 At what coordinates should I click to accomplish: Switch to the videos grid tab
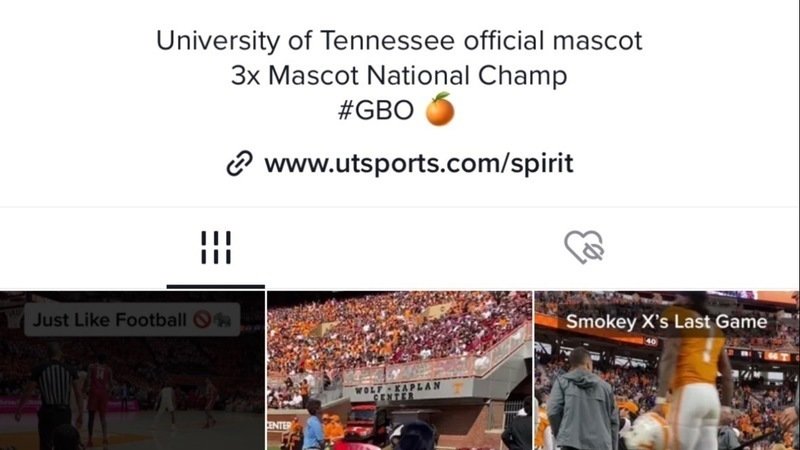pyautogui.click(x=216, y=247)
